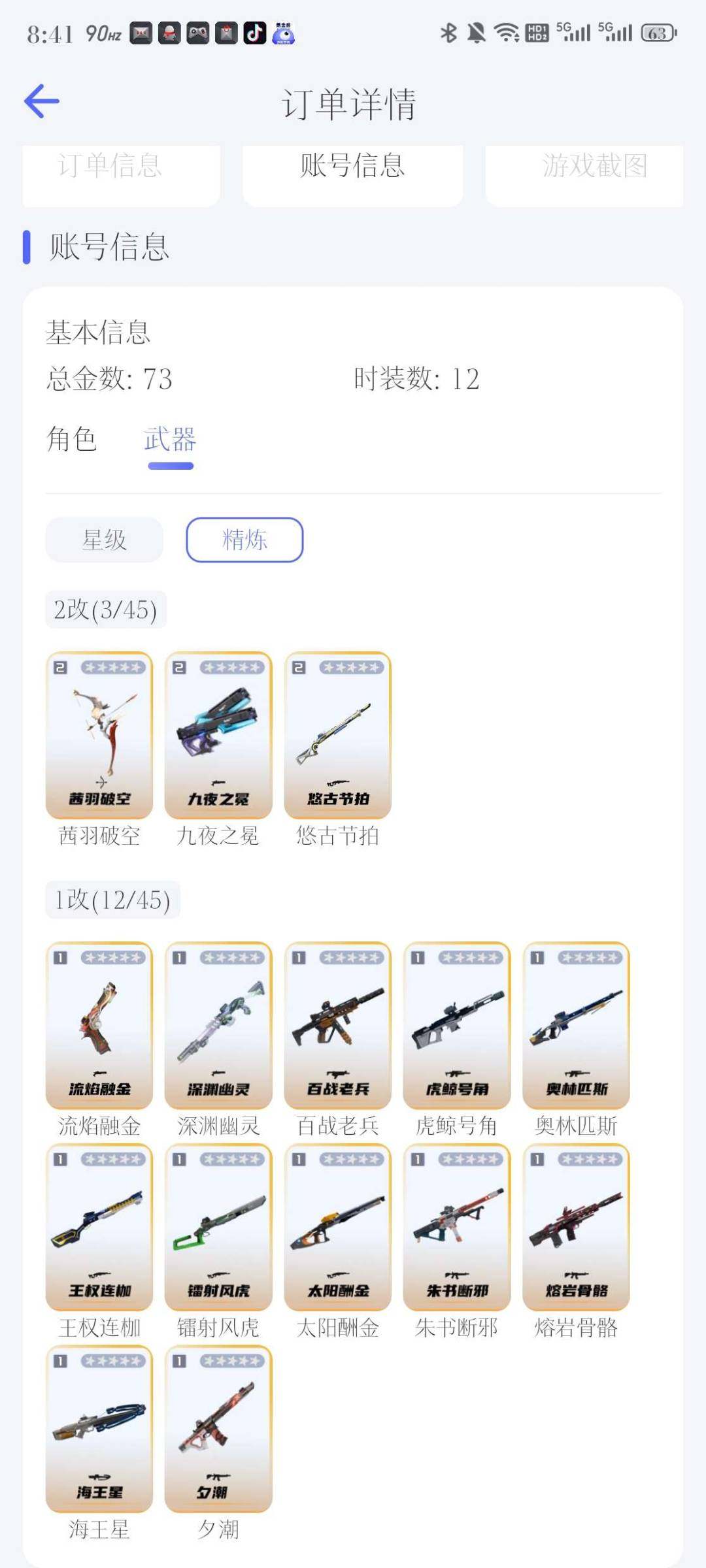Open the 订单信息 tab
The height and width of the screenshot is (1568, 706).
pyautogui.click(x=121, y=167)
